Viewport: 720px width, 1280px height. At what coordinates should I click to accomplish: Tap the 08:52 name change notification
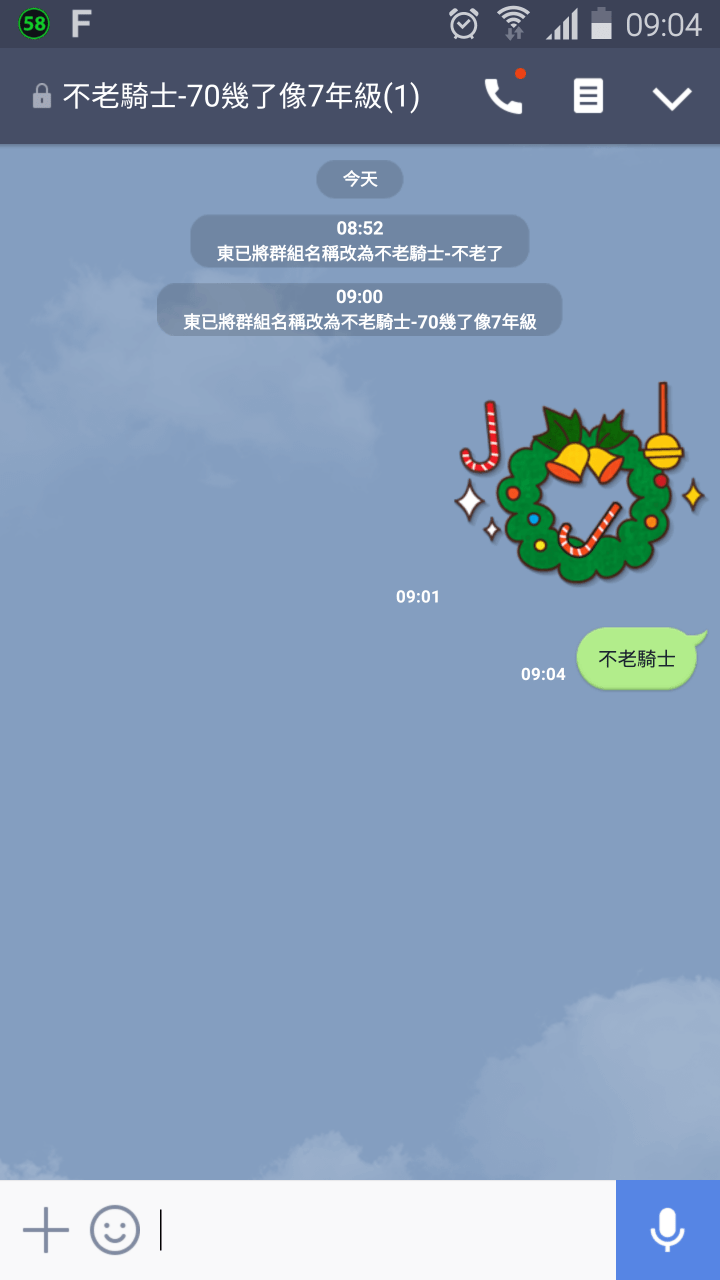tap(360, 240)
